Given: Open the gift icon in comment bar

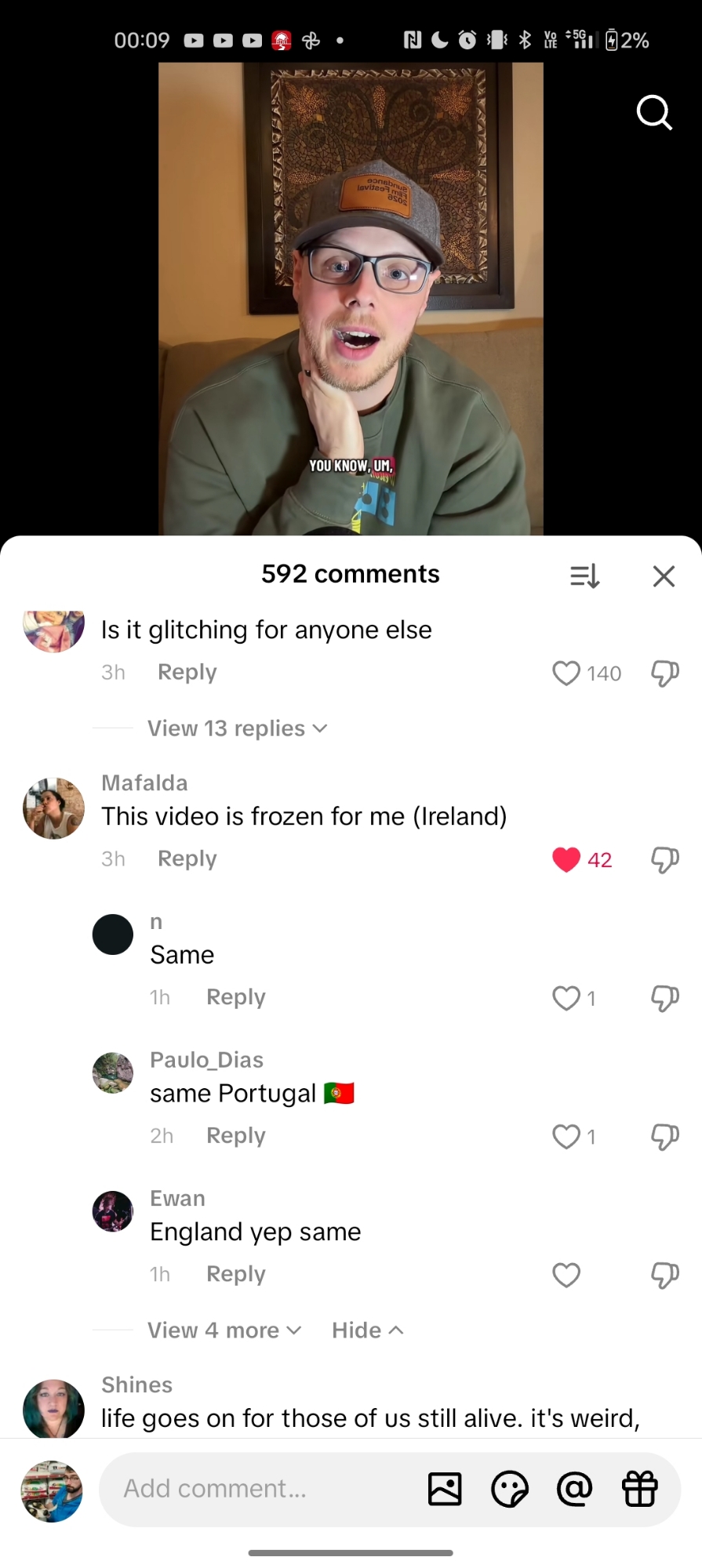Looking at the screenshot, I should click(x=639, y=1489).
